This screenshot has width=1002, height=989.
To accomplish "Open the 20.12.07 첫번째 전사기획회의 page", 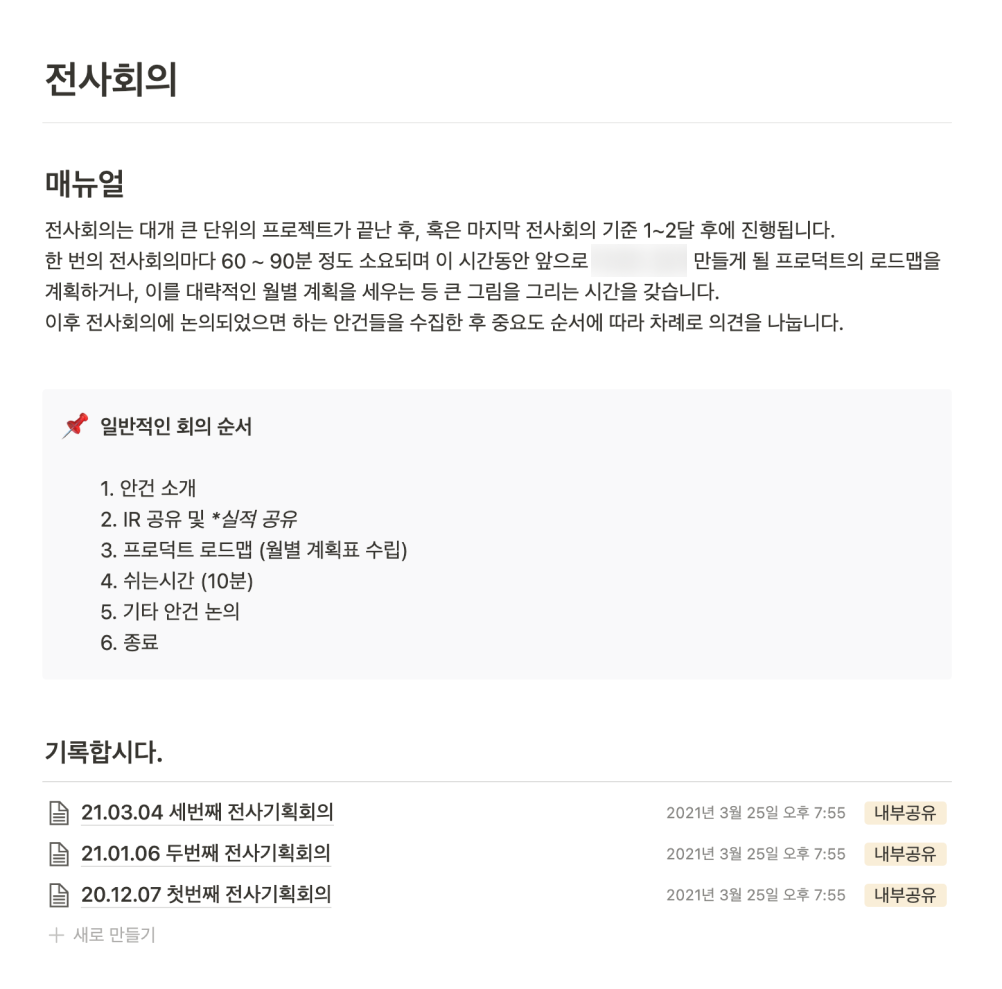I will (206, 894).
